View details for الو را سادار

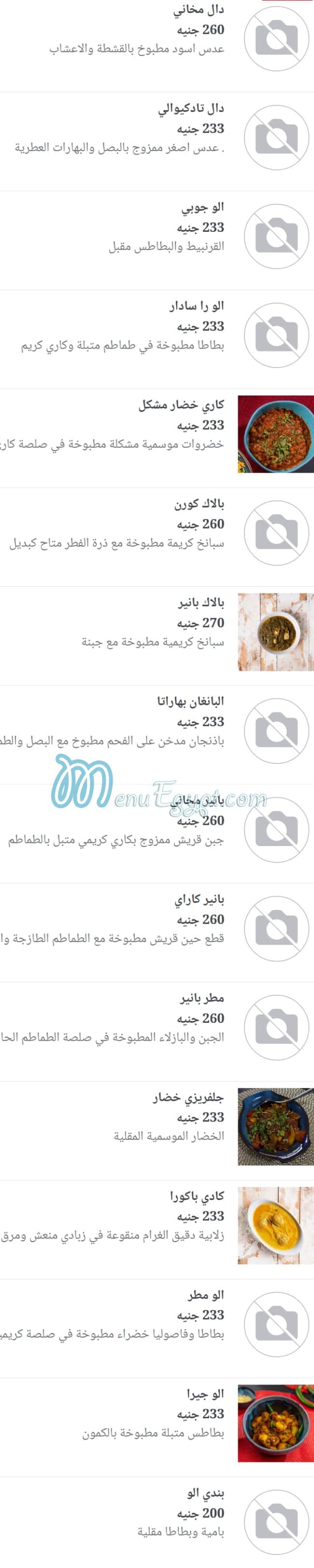196,307
